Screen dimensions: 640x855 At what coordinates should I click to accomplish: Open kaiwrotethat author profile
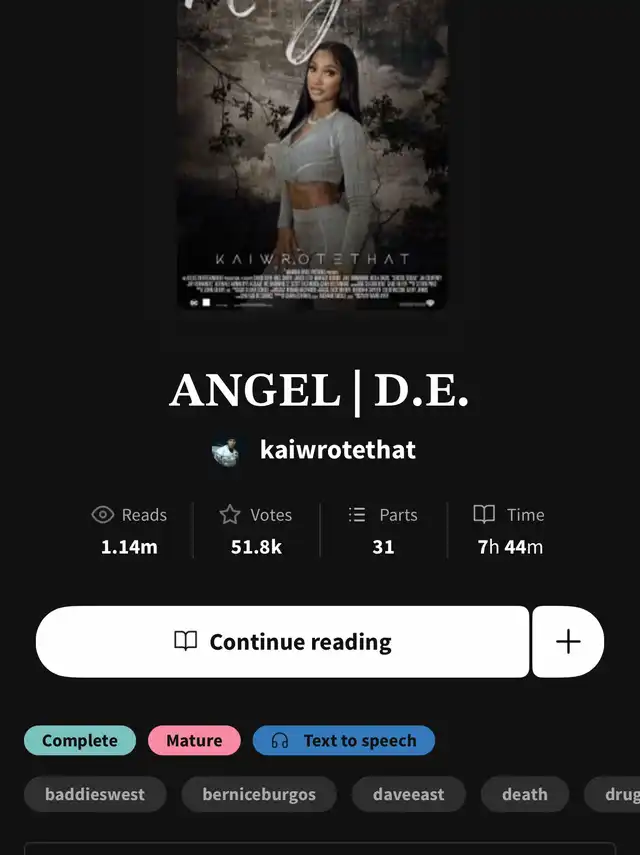pyautogui.click(x=337, y=450)
